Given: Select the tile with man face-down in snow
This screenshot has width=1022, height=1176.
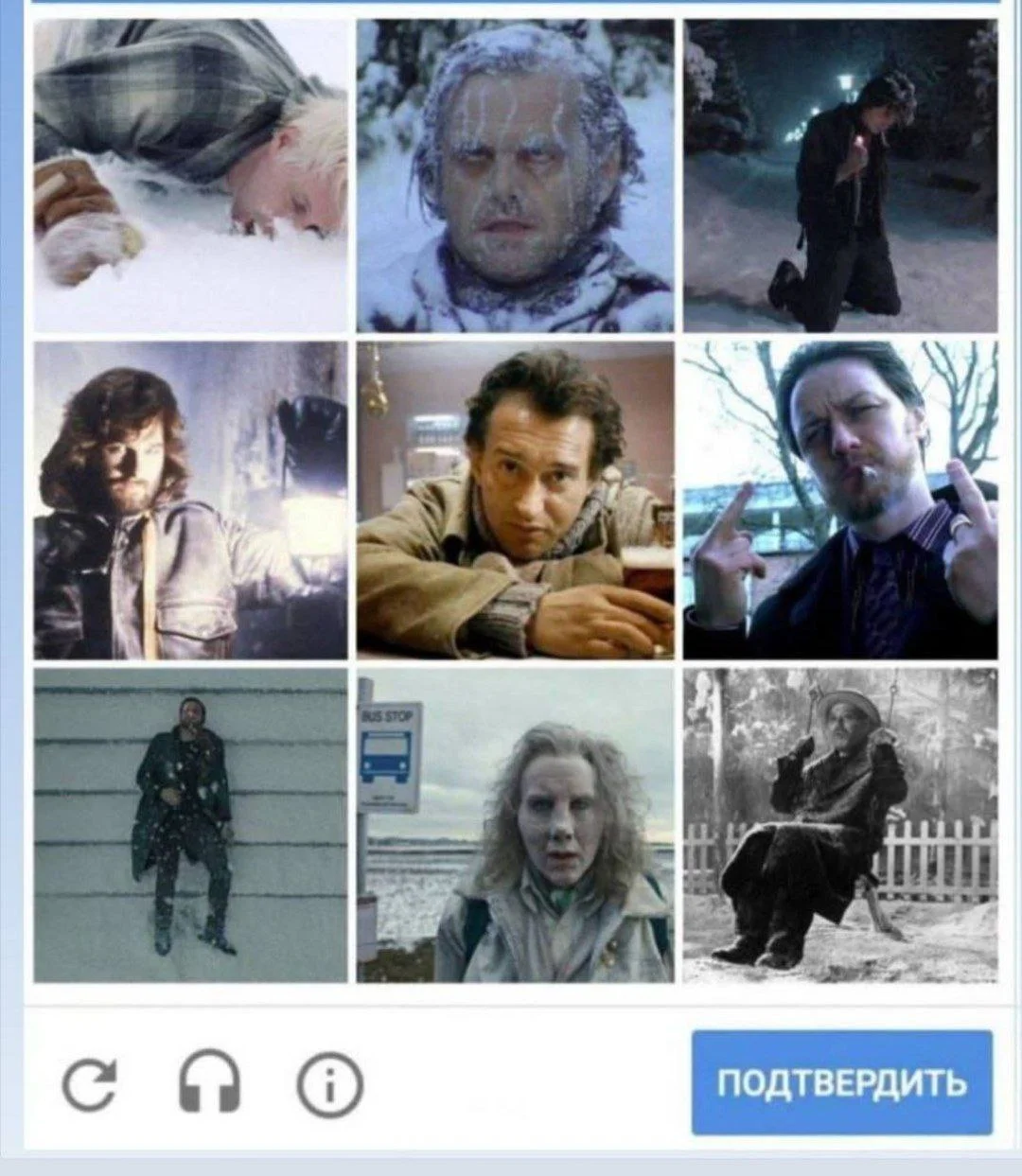Looking at the screenshot, I should [191, 175].
